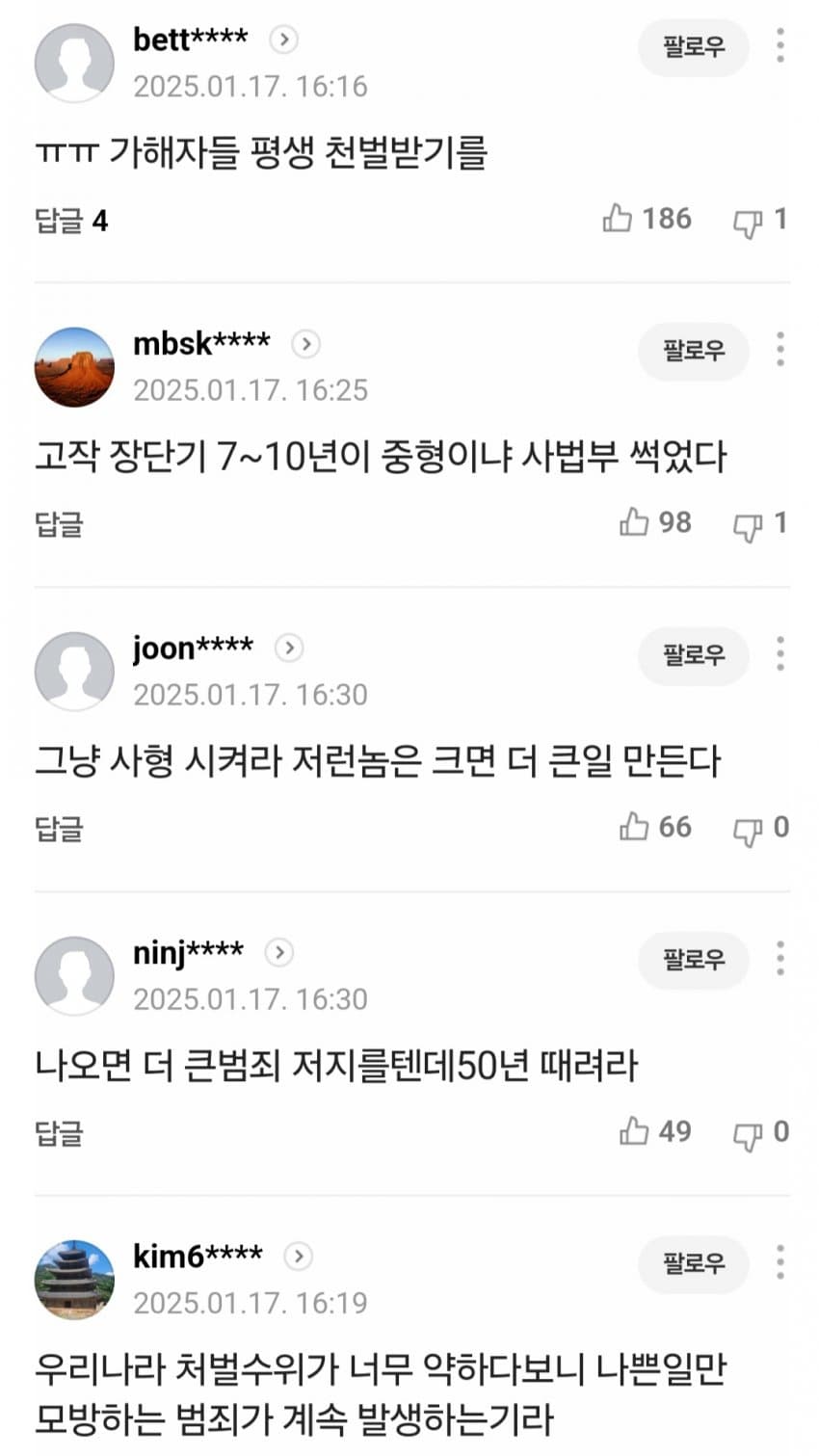This screenshot has height=1456, width=819.
Task: Open overflow menu on joon**** comment
Action: pos(779,654)
